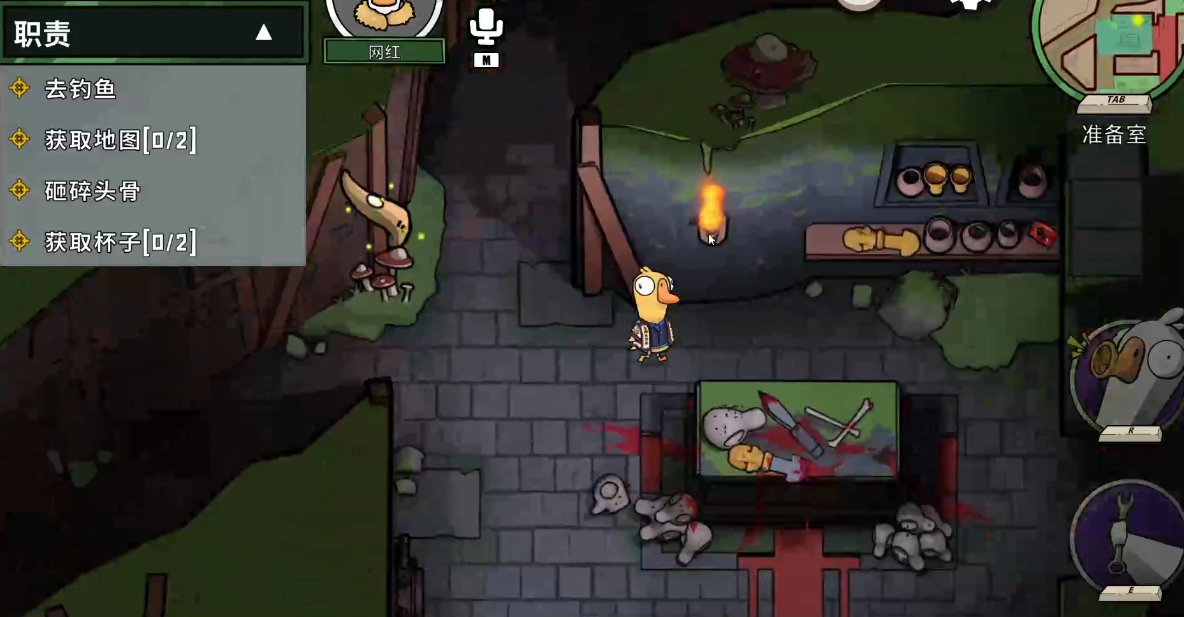Select the 砸碎头骨 task
The image size is (1184, 617).
92,191
